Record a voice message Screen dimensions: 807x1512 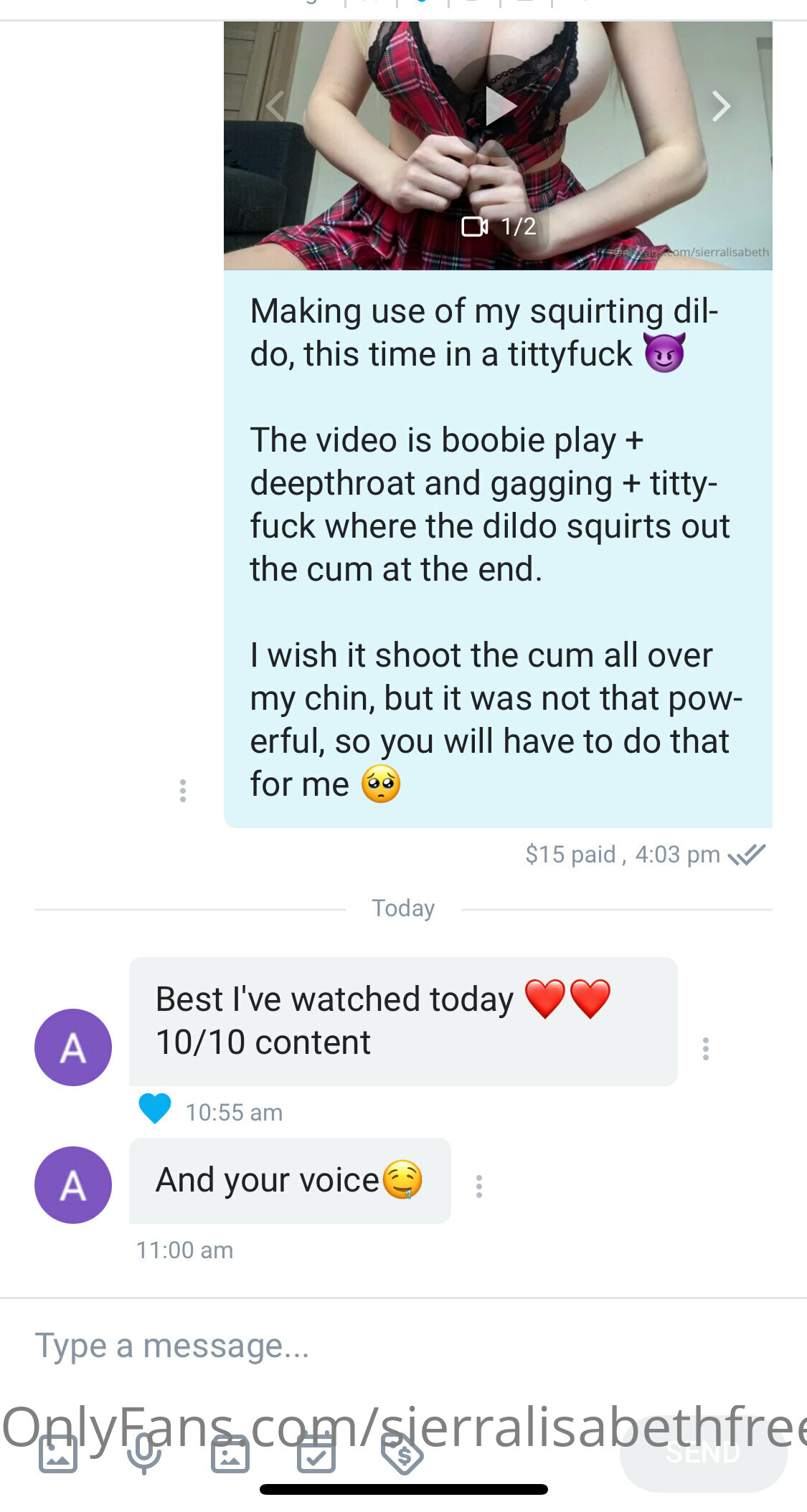[x=144, y=1453]
